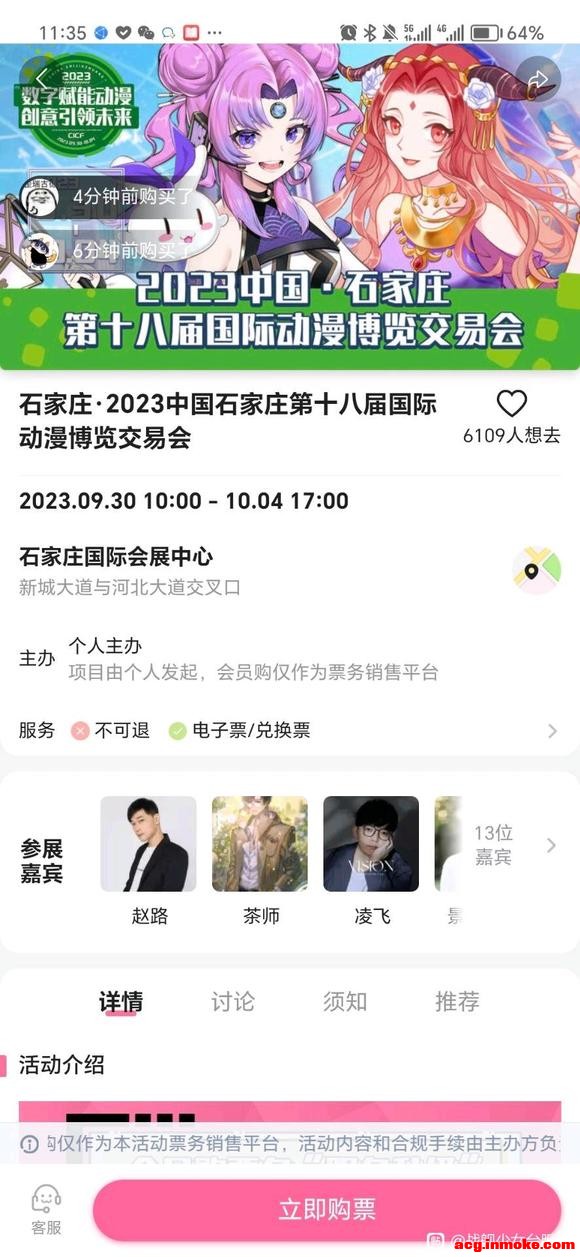
Task: Switch to the 推荐 tab
Action: coord(457,1001)
